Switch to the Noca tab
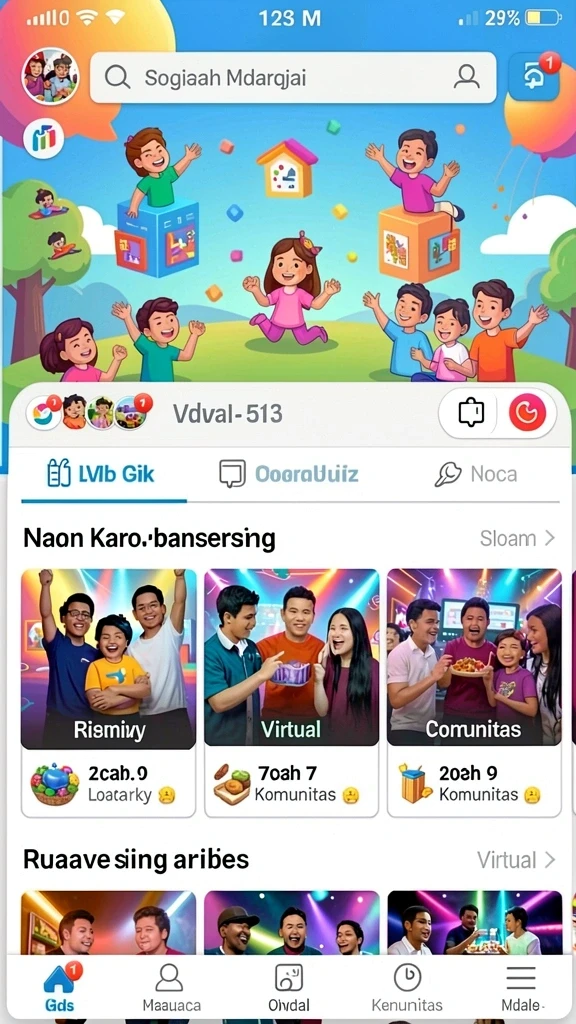 point(476,473)
